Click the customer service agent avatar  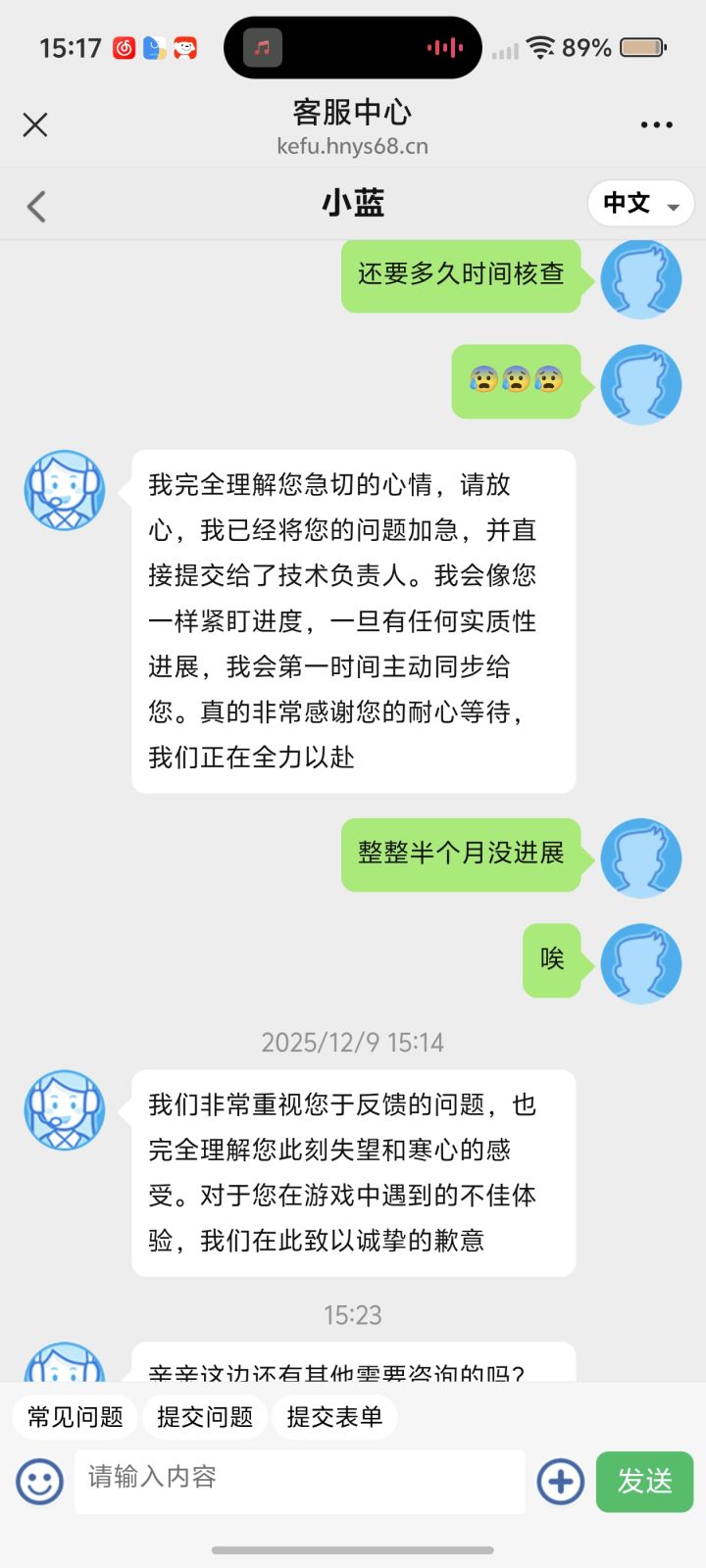tap(64, 490)
